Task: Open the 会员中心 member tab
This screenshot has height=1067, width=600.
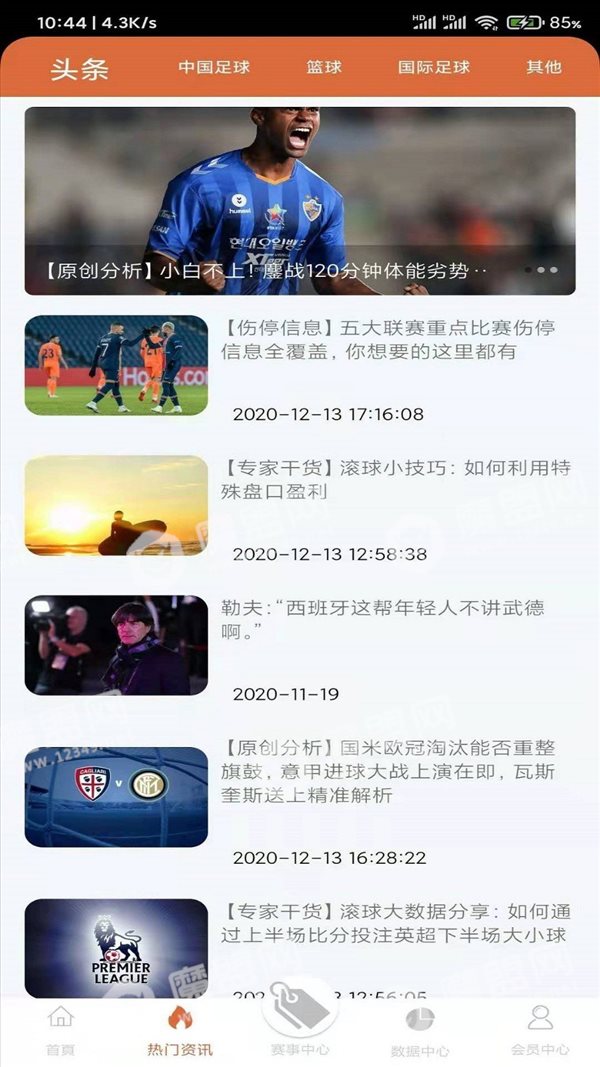Action: click(x=540, y=1029)
